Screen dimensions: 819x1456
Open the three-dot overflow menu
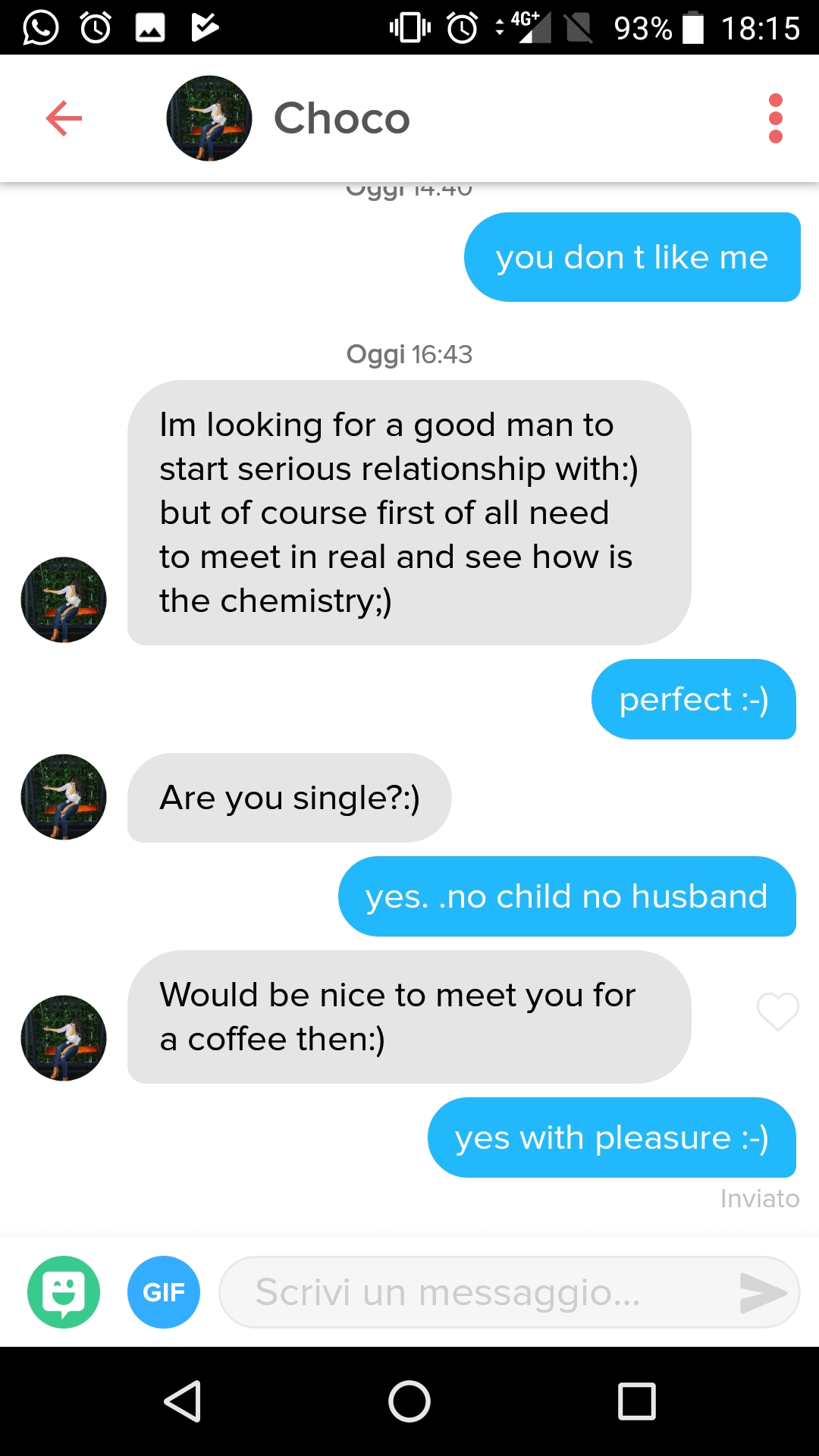point(775,118)
